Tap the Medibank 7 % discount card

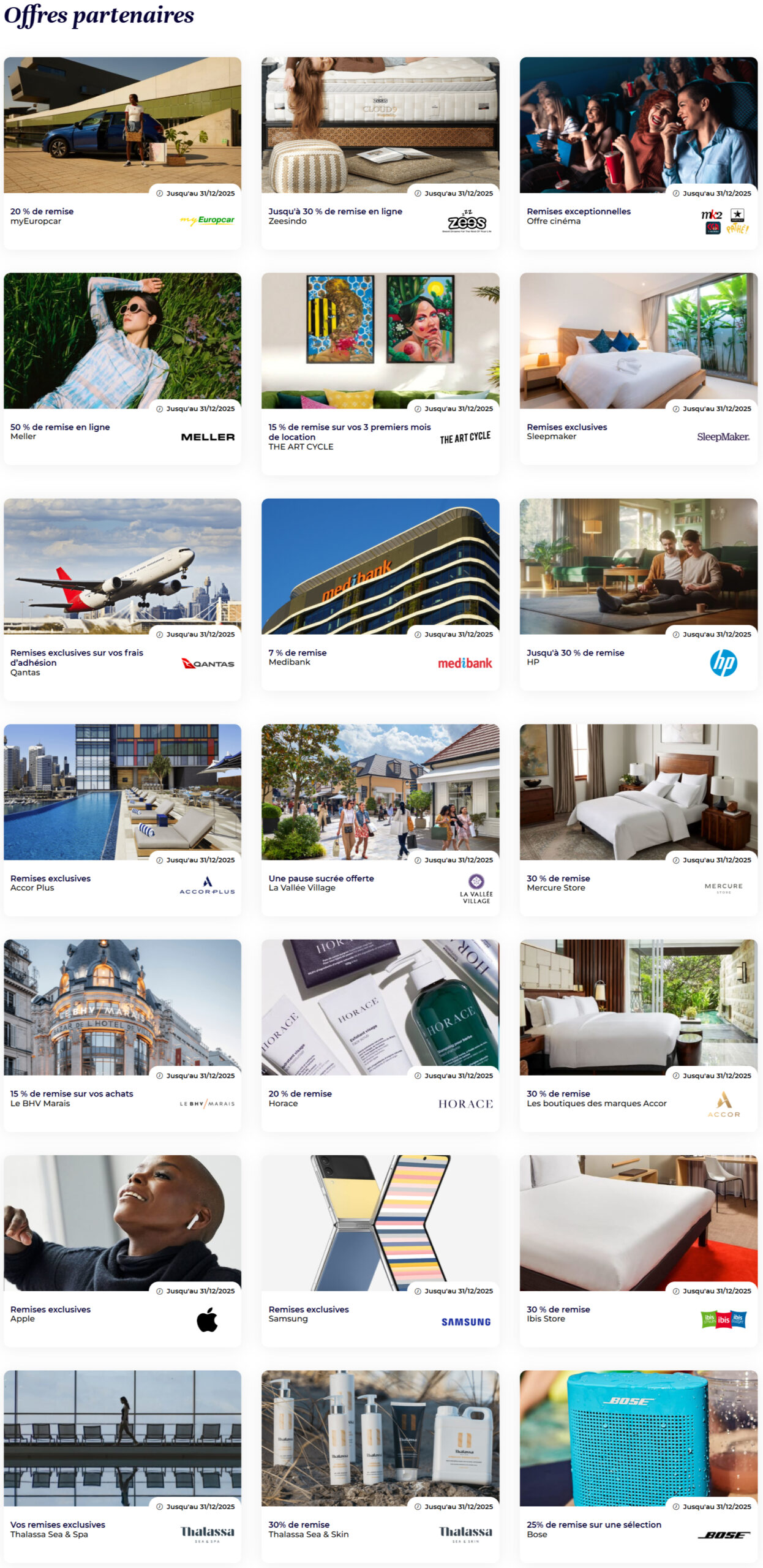click(380, 594)
